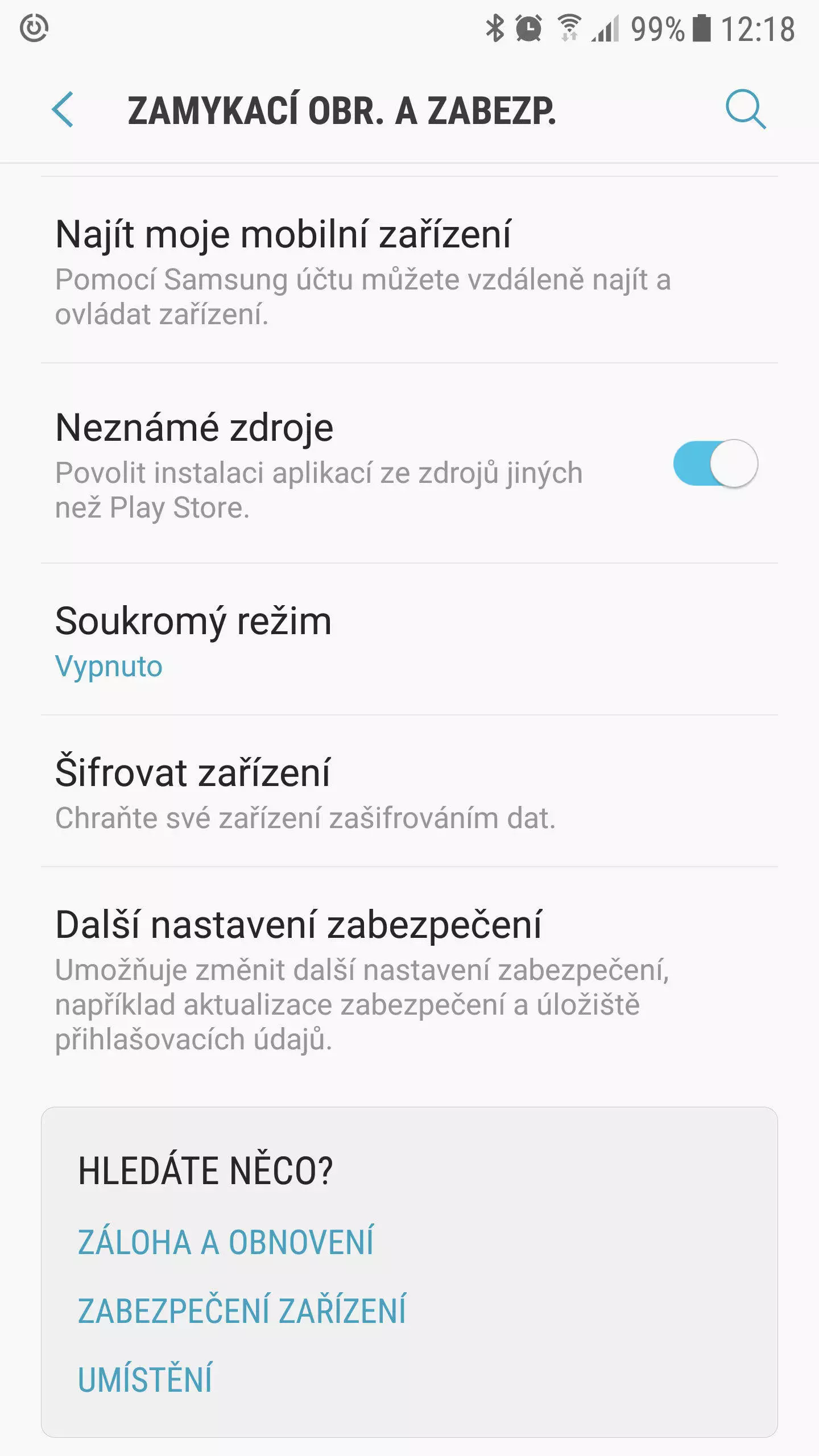
Task: Follow the Záloha a obnovení link
Action: coord(226,1242)
